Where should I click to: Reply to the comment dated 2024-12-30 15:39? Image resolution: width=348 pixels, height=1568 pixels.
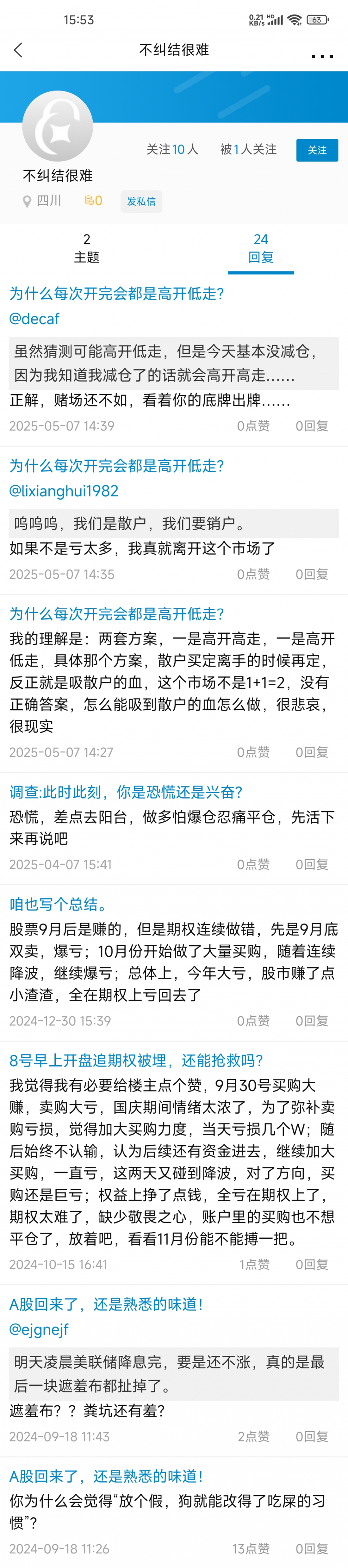tap(312, 1021)
